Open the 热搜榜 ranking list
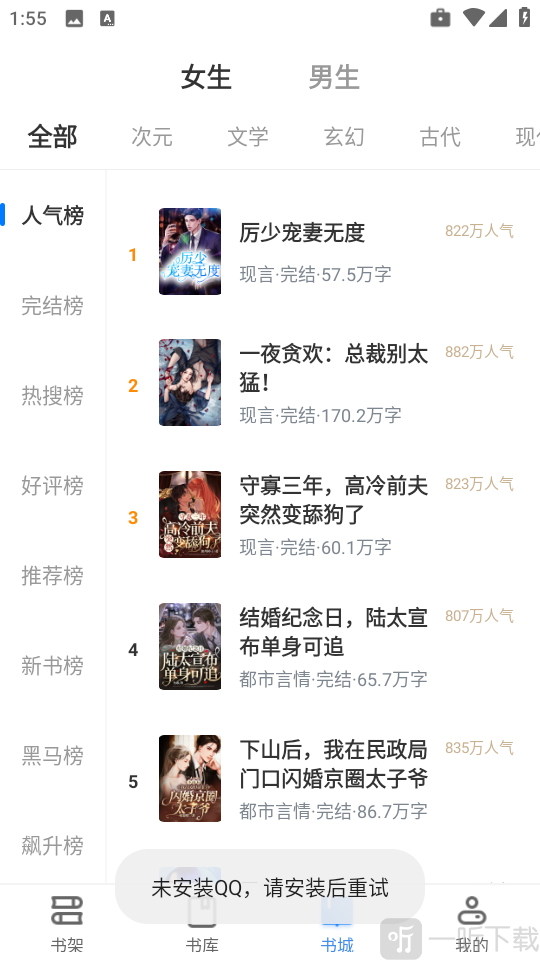Image resolution: width=540 pixels, height=960 pixels. pos(53,396)
